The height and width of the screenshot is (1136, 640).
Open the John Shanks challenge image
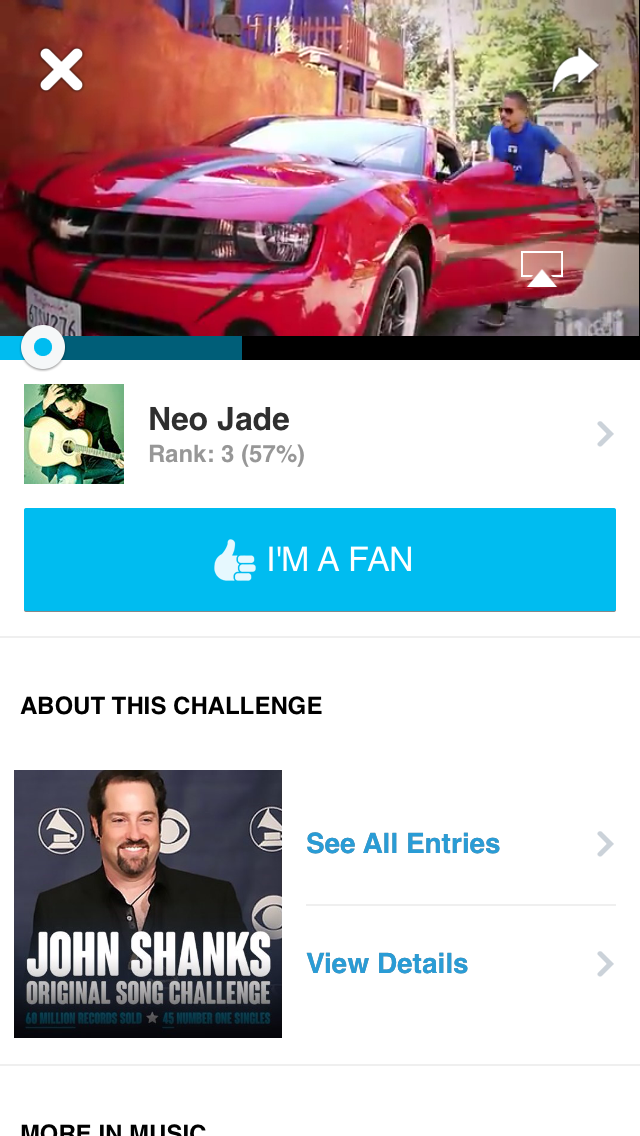[x=148, y=904]
